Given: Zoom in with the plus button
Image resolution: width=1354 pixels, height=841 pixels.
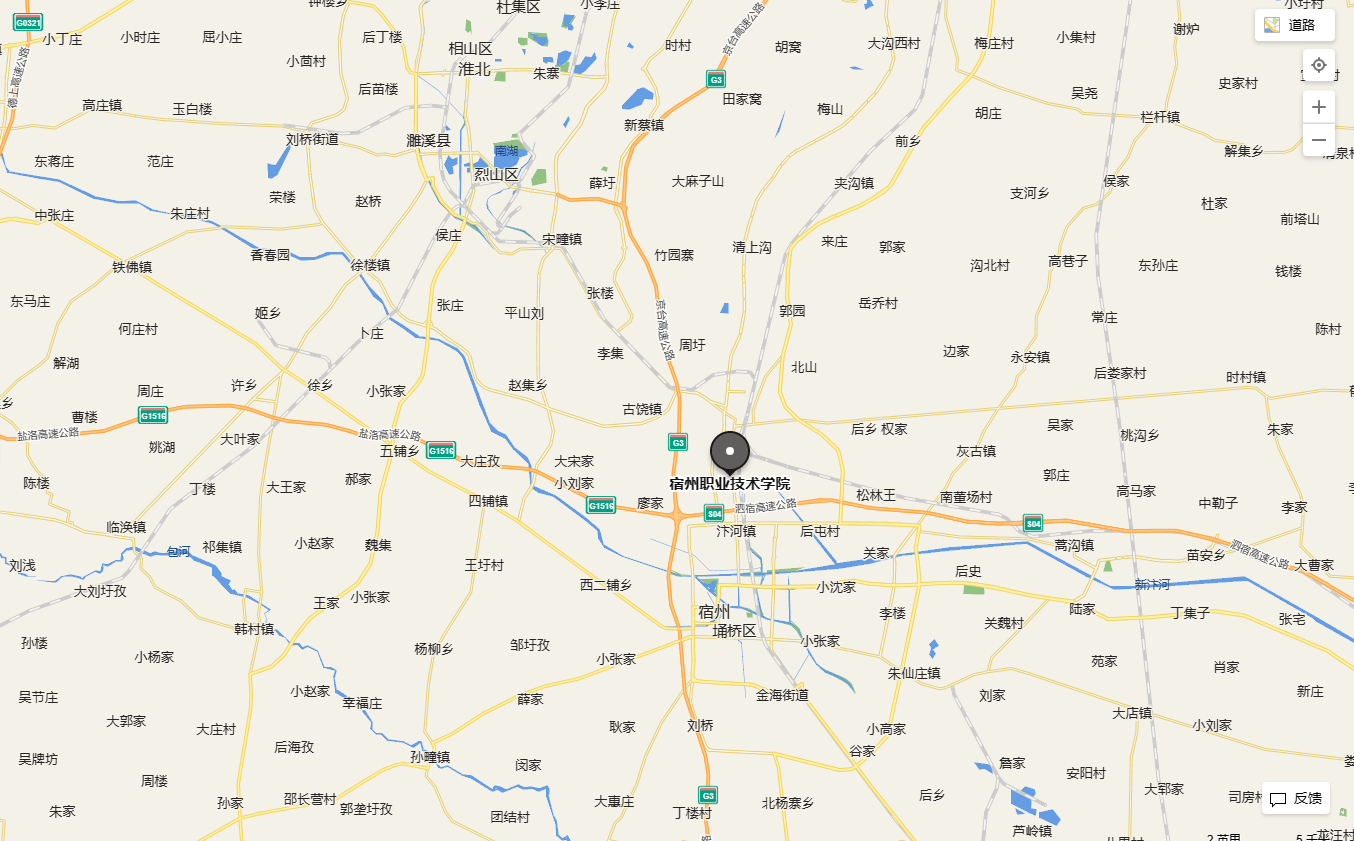Looking at the screenshot, I should pos(1318,107).
